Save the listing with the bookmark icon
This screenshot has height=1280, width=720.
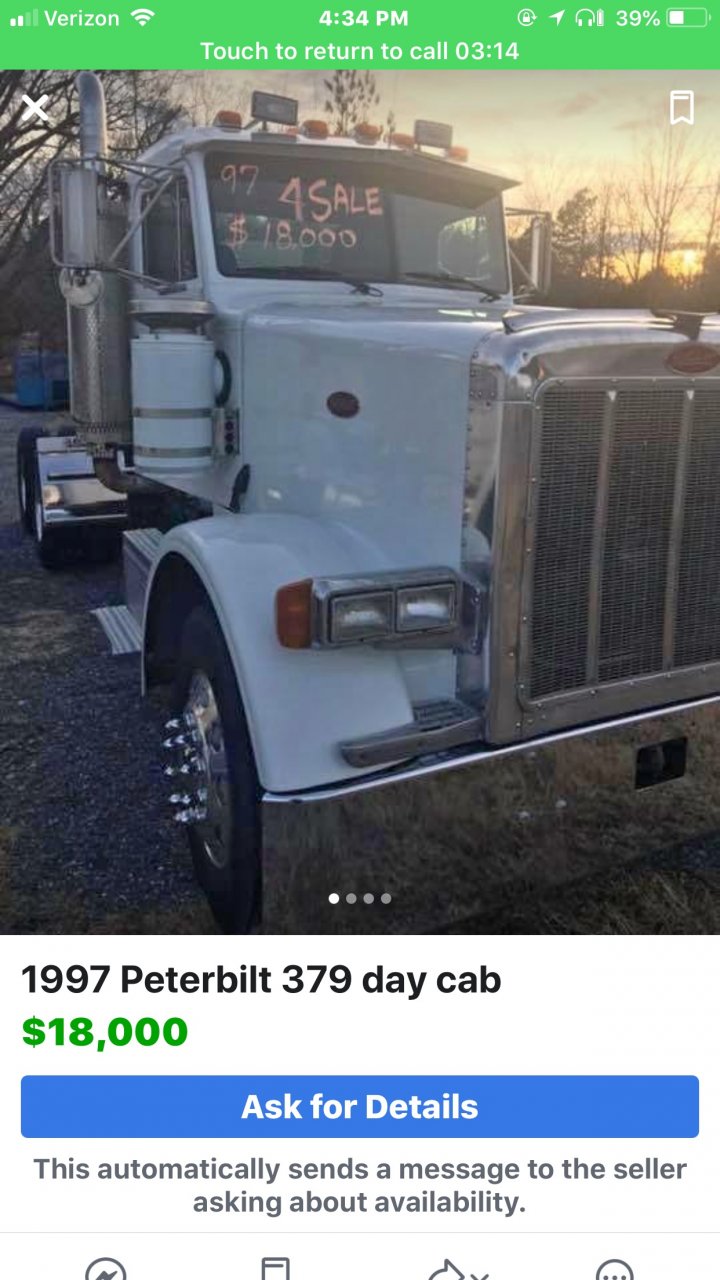point(682,108)
